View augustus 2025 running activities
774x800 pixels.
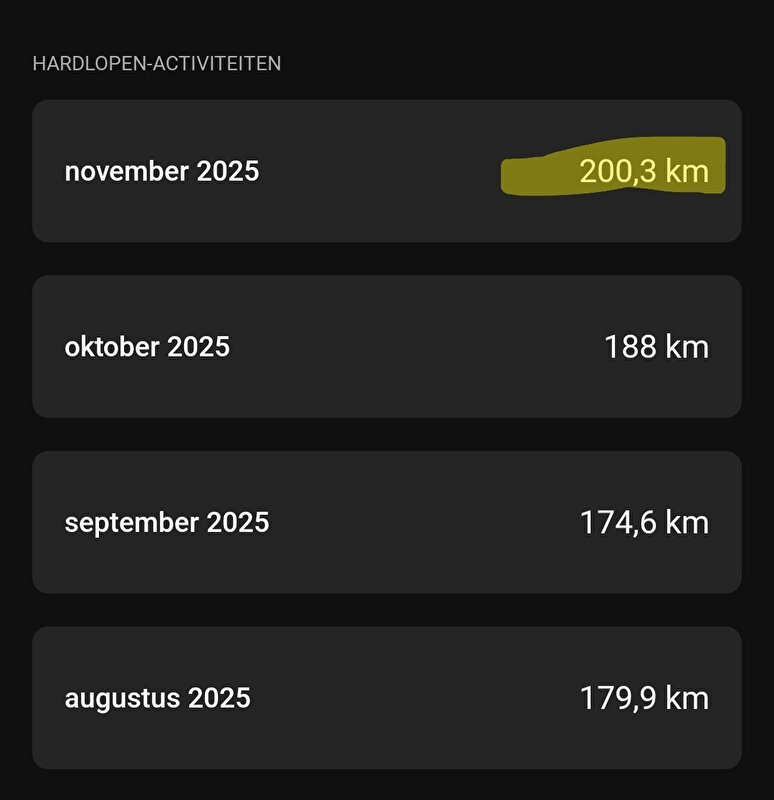(x=386, y=697)
